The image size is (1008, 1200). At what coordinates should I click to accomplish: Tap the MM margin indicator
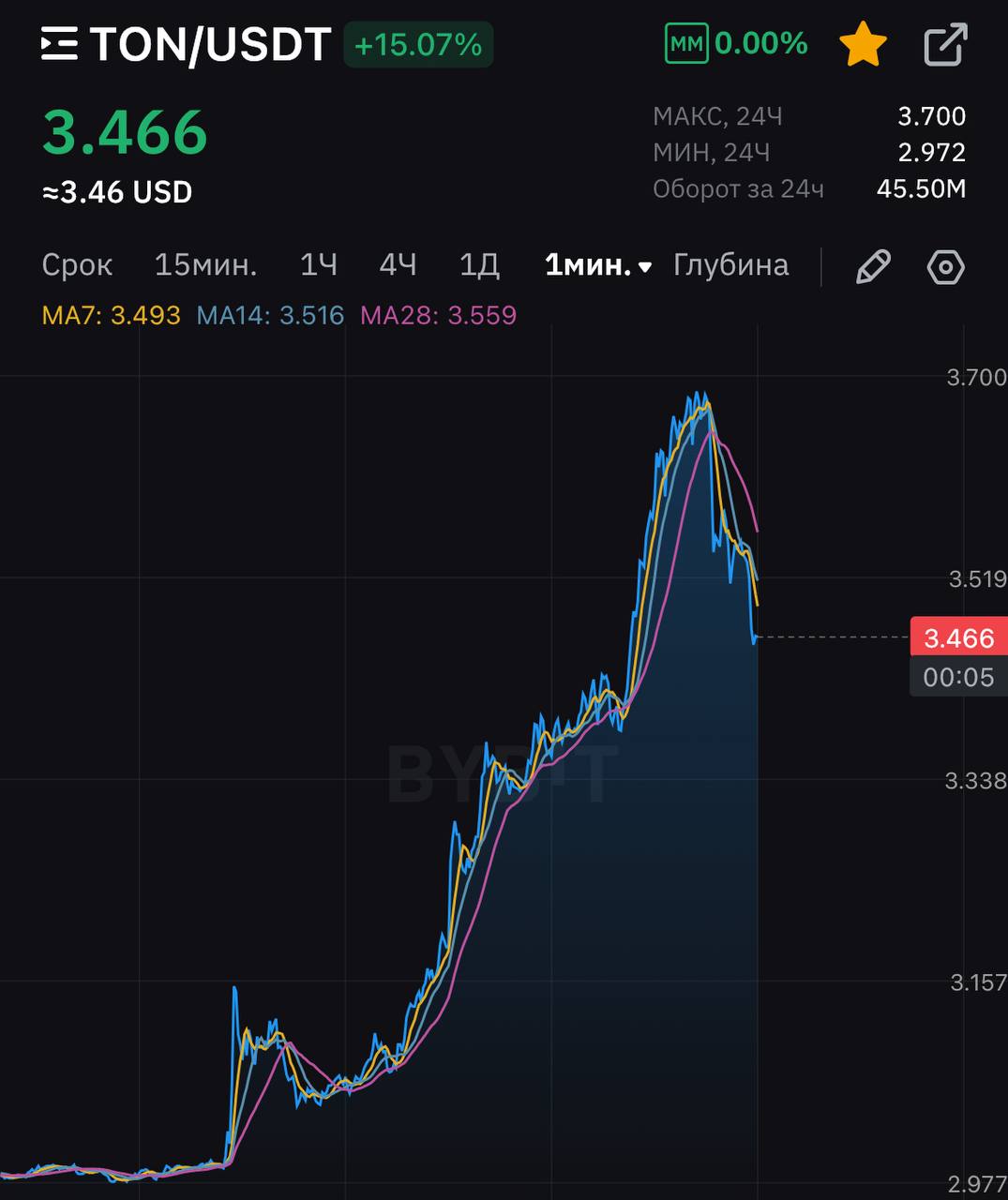tap(686, 44)
